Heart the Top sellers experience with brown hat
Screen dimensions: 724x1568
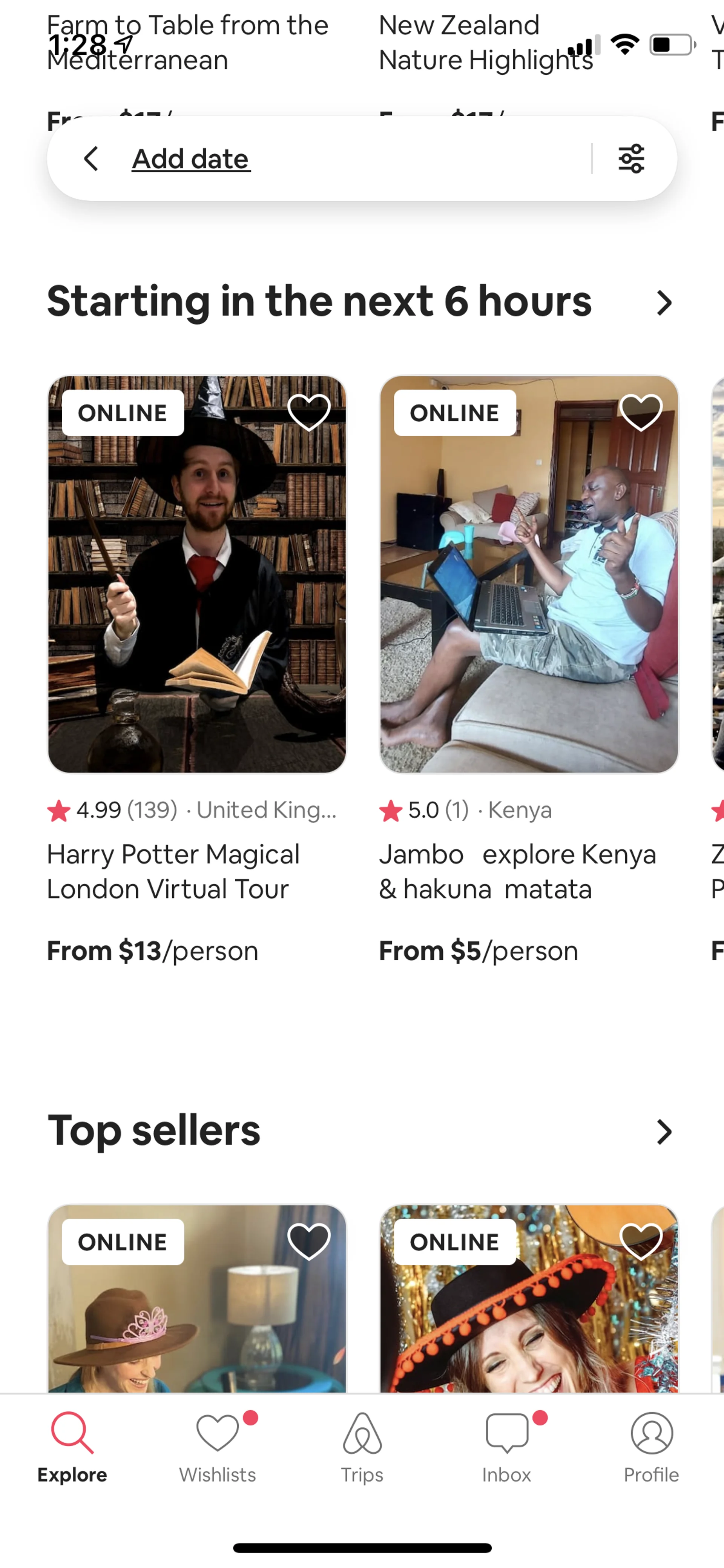coord(308,1242)
